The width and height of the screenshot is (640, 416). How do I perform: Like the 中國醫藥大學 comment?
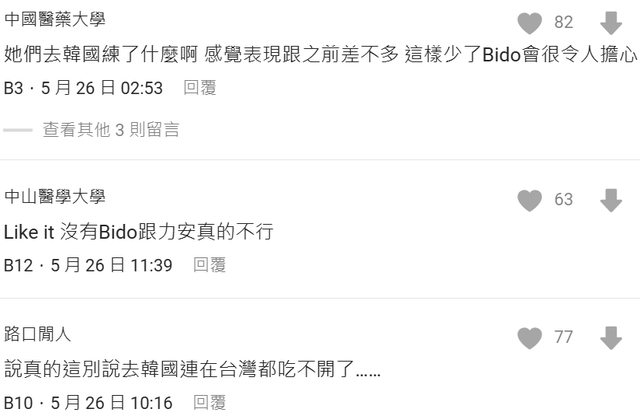click(530, 23)
